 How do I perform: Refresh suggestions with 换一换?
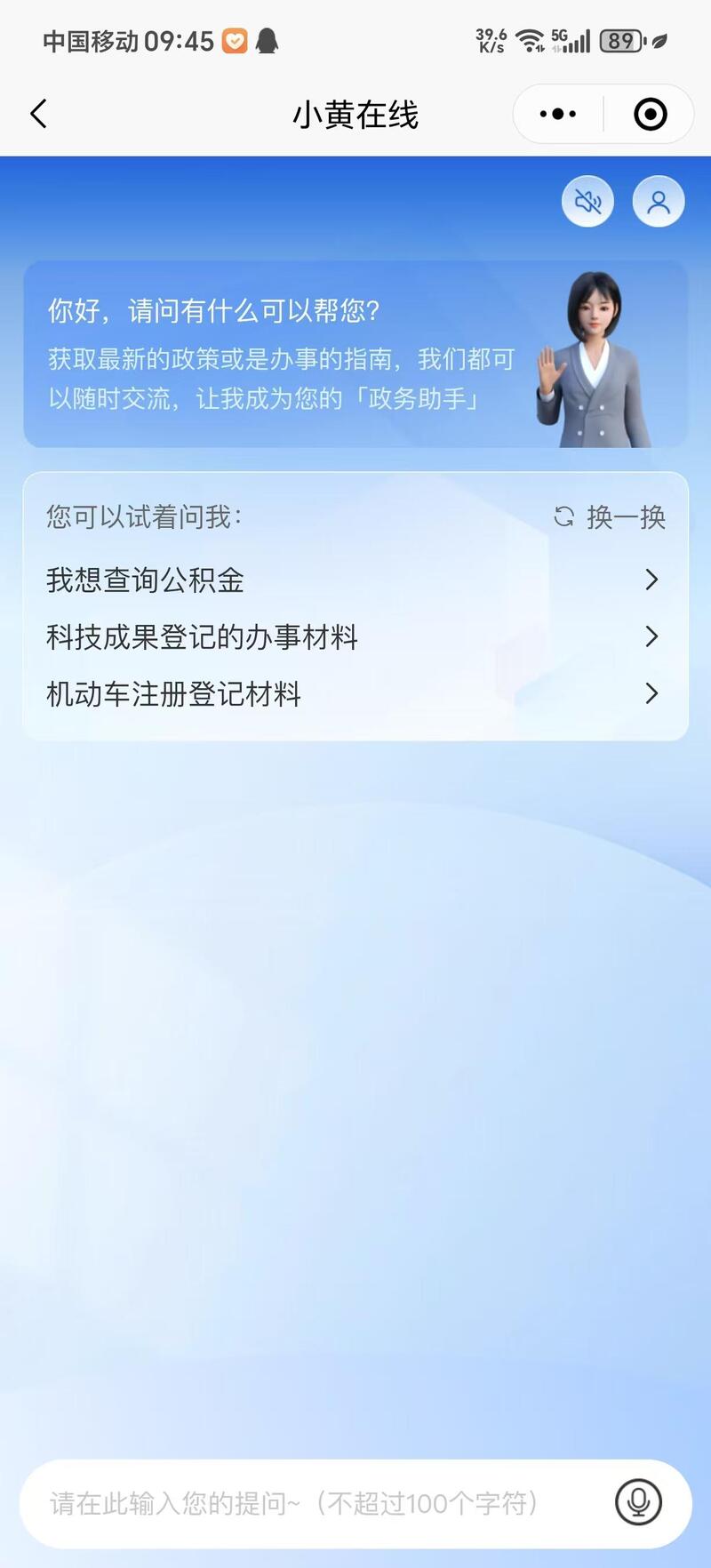pyautogui.click(x=610, y=516)
